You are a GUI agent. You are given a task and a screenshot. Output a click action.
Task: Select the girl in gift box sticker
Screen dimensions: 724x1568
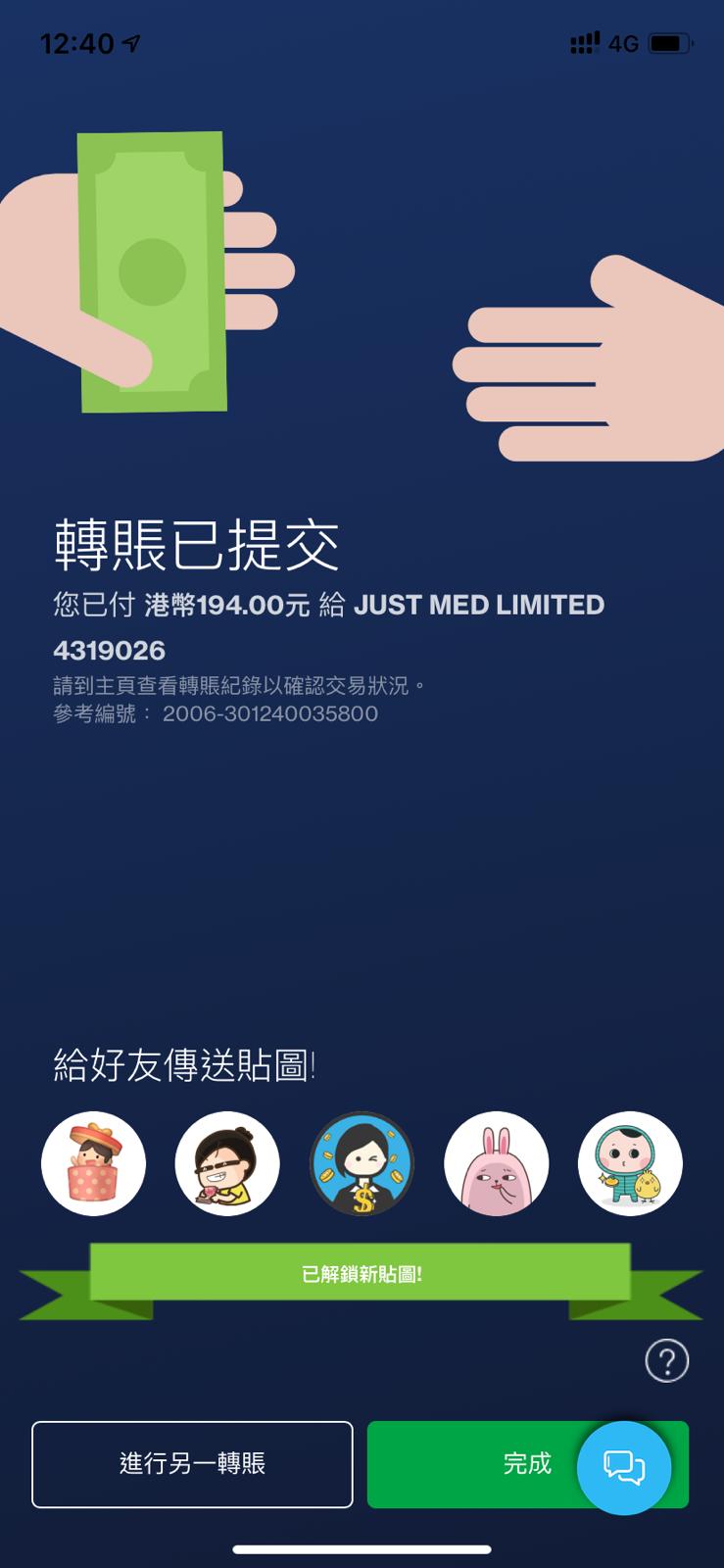93,1163
